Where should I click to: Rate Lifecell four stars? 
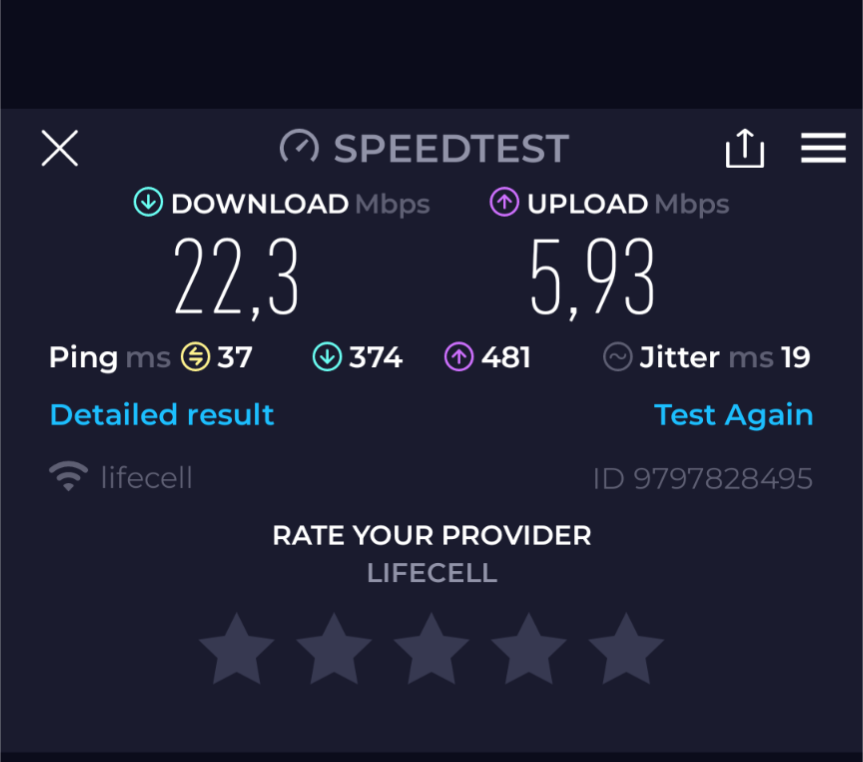[x=528, y=650]
